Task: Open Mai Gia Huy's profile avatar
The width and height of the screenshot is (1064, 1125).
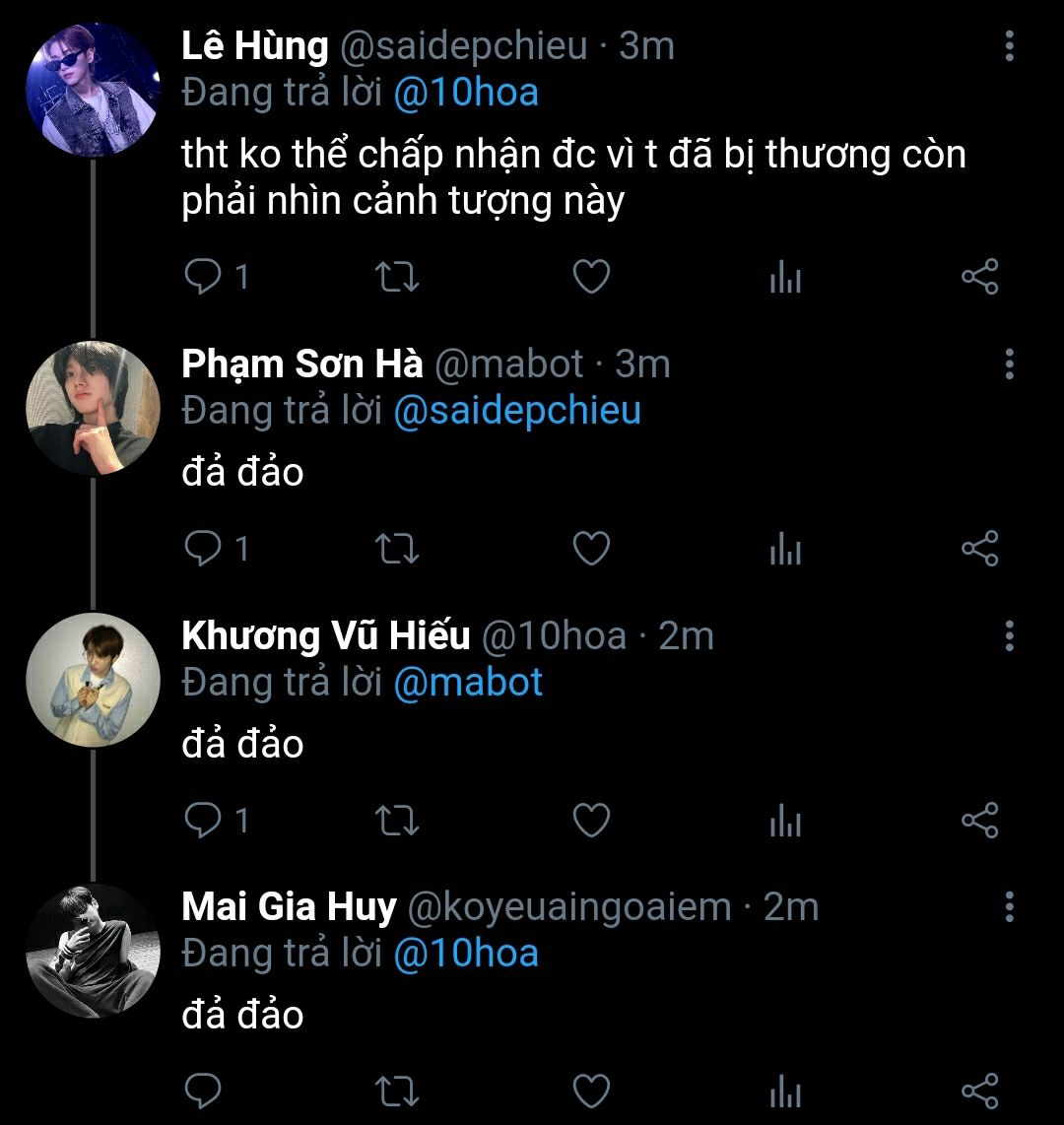Action: (93, 952)
